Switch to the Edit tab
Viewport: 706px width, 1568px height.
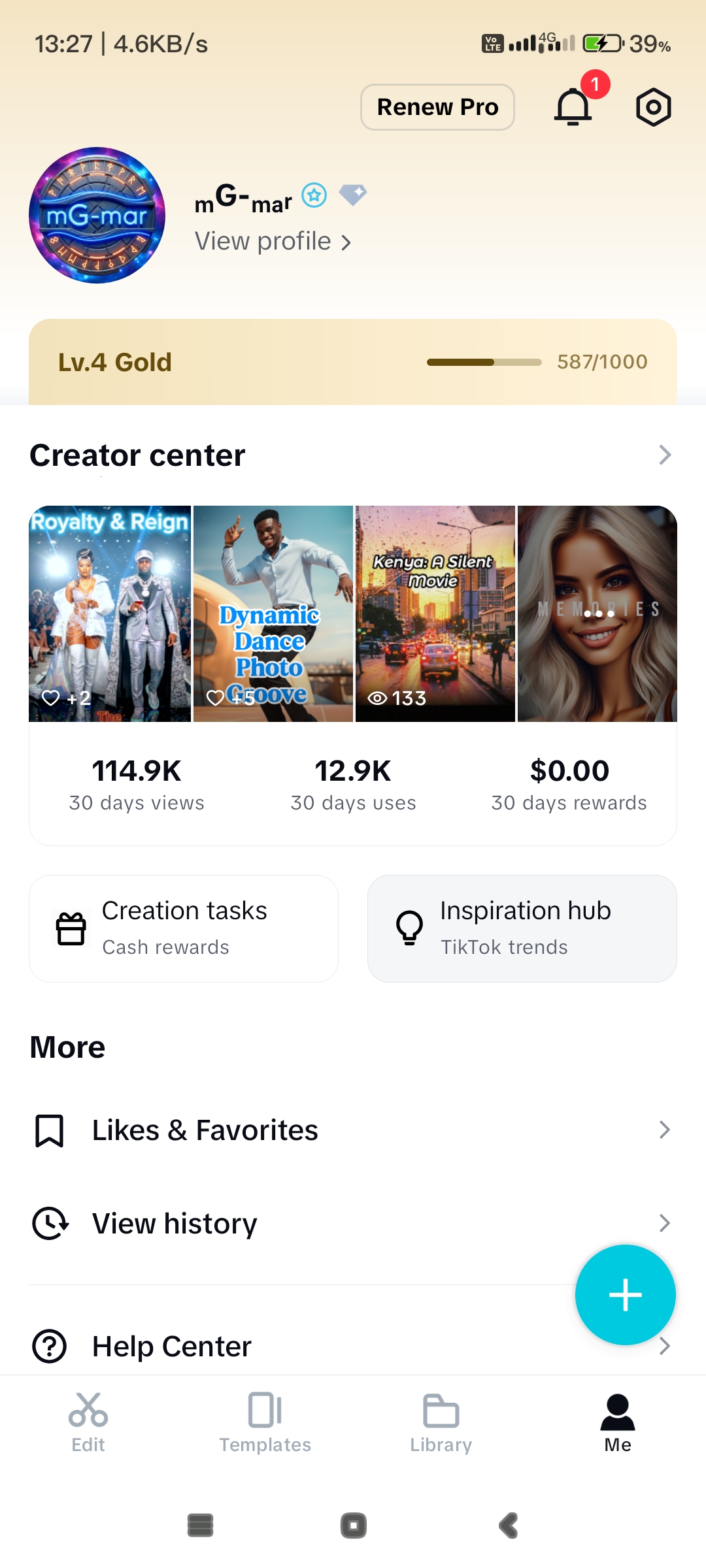88,1422
